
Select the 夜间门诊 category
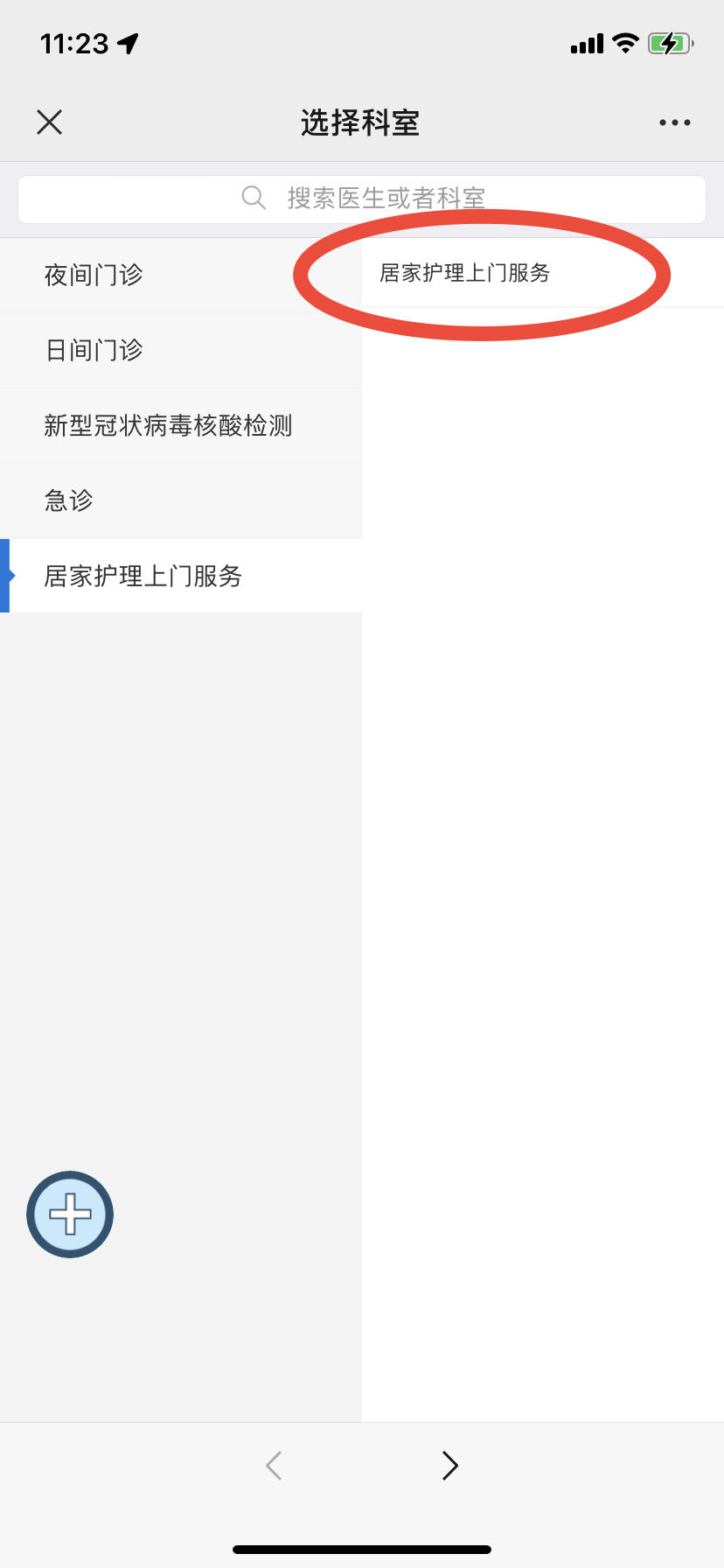(x=93, y=275)
